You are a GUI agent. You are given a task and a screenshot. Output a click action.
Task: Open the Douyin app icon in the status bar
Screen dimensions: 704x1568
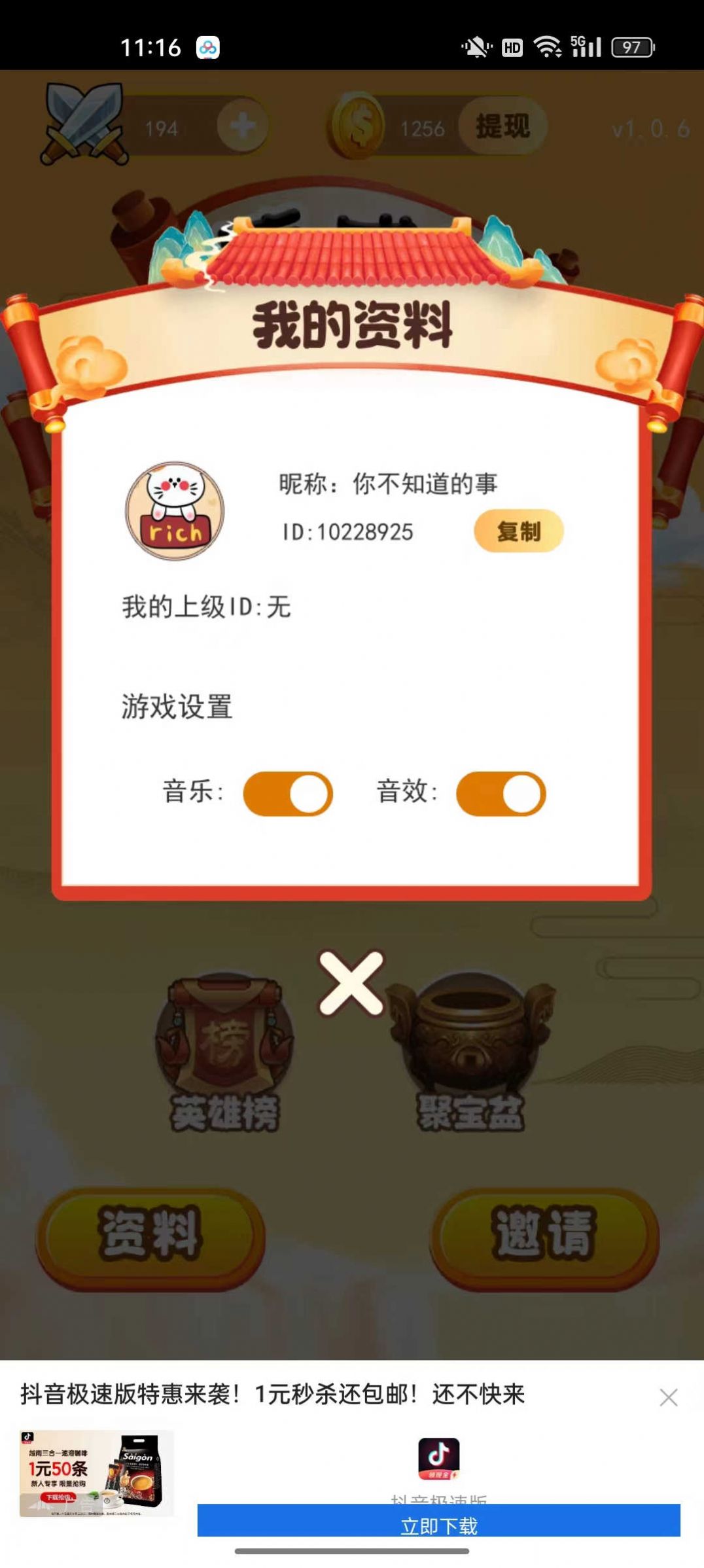(209, 46)
